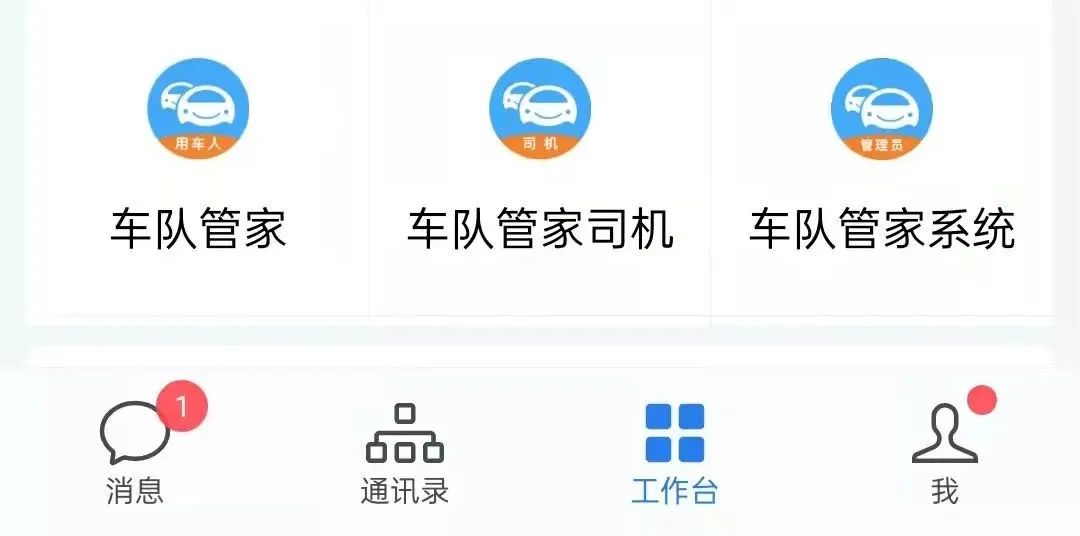
Task: Open the 我 profile tab
Action: [944, 452]
